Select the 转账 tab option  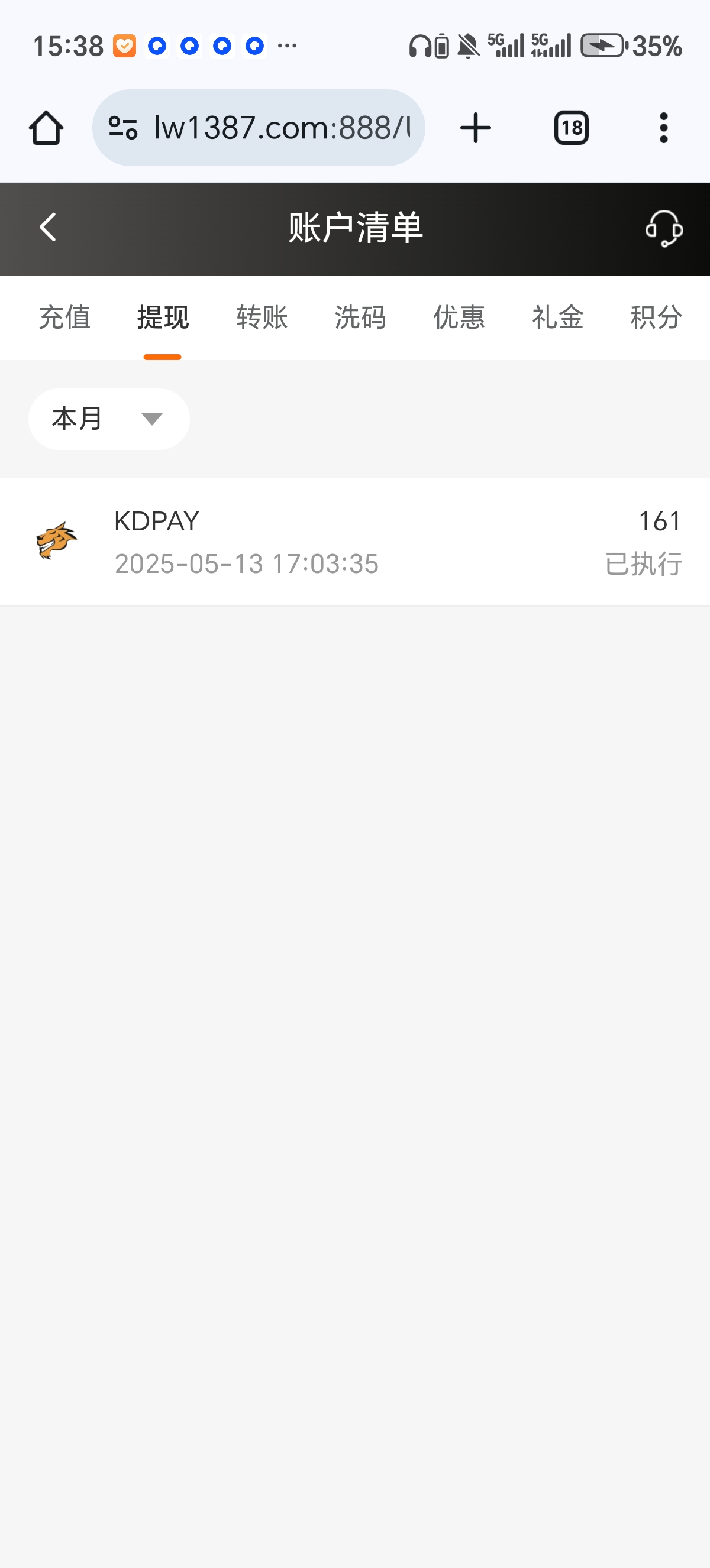(262, 318)
